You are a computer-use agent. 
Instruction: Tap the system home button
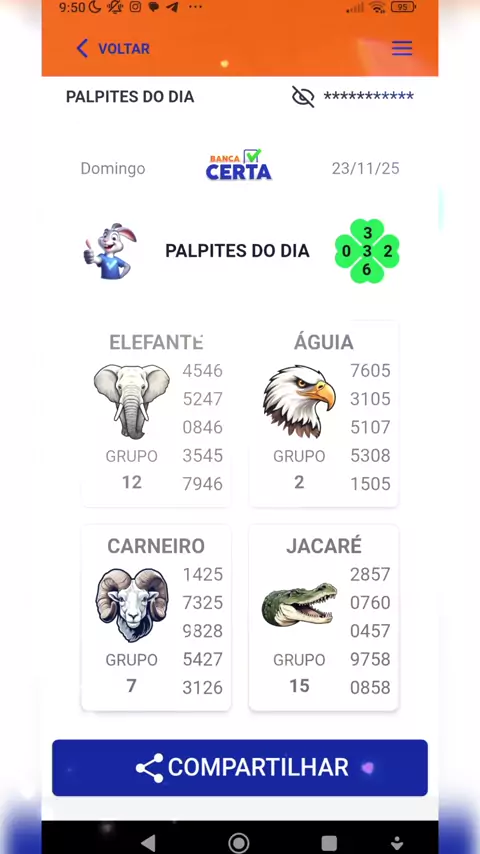pos(239,843)
